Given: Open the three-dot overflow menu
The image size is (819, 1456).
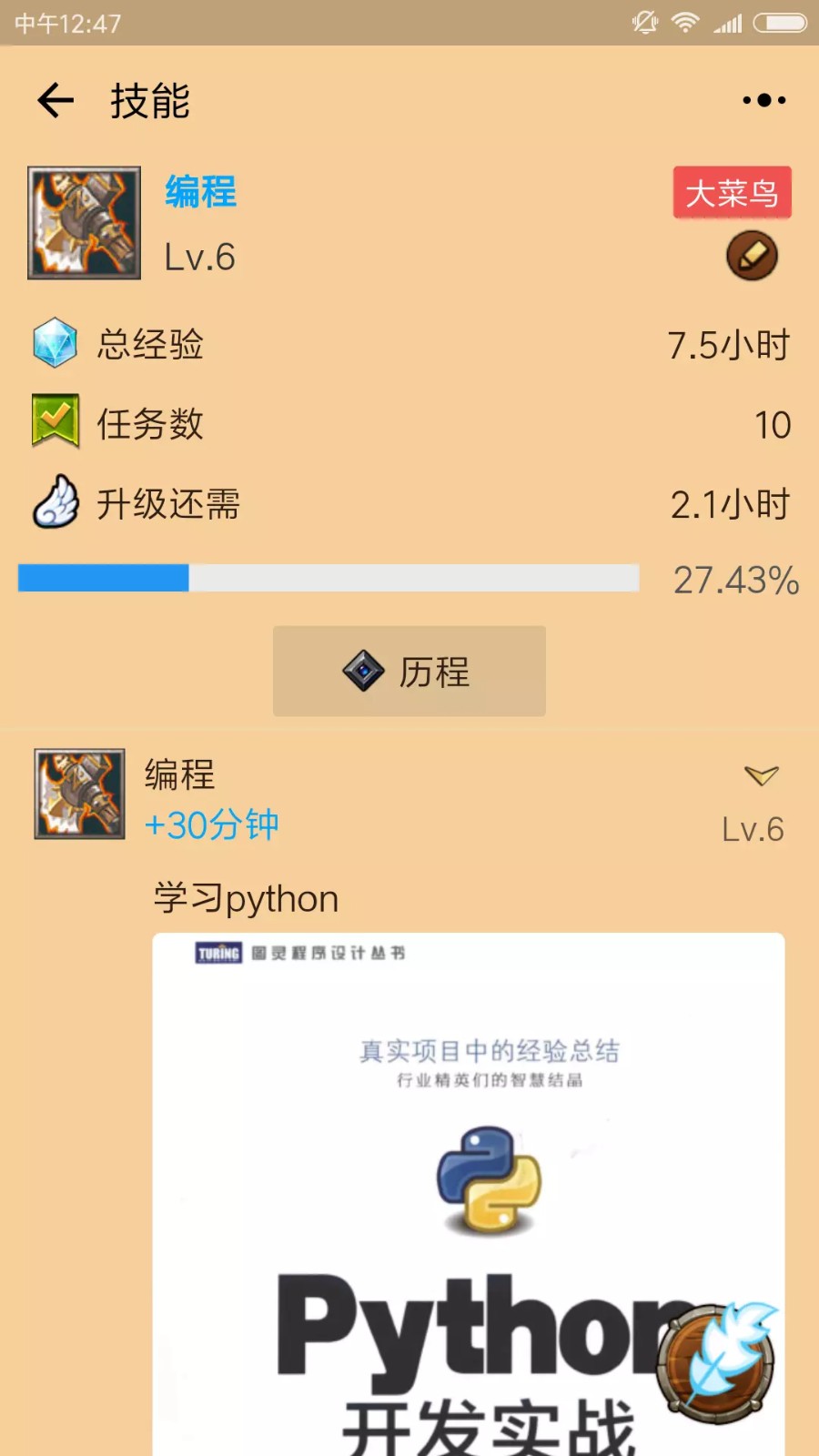Looking at the screenshot, I should (x=763, y=100).
